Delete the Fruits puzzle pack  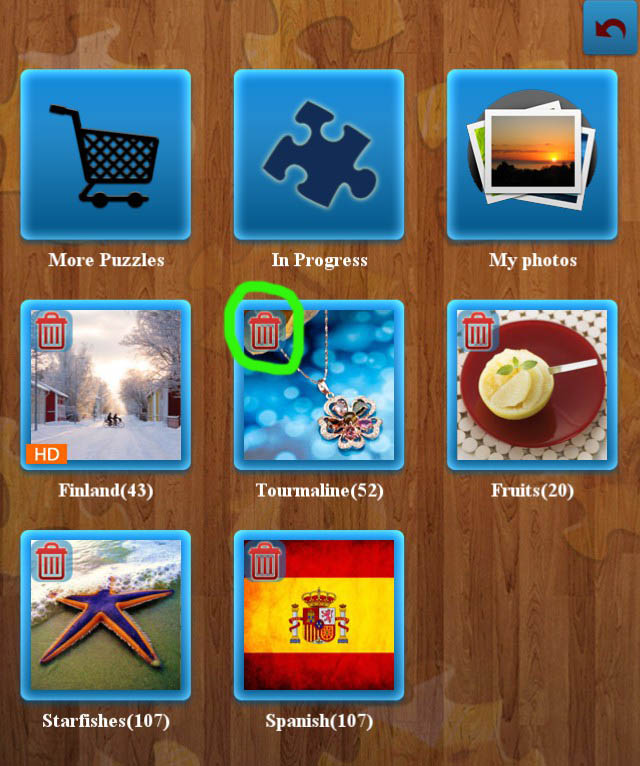[478, 331]
